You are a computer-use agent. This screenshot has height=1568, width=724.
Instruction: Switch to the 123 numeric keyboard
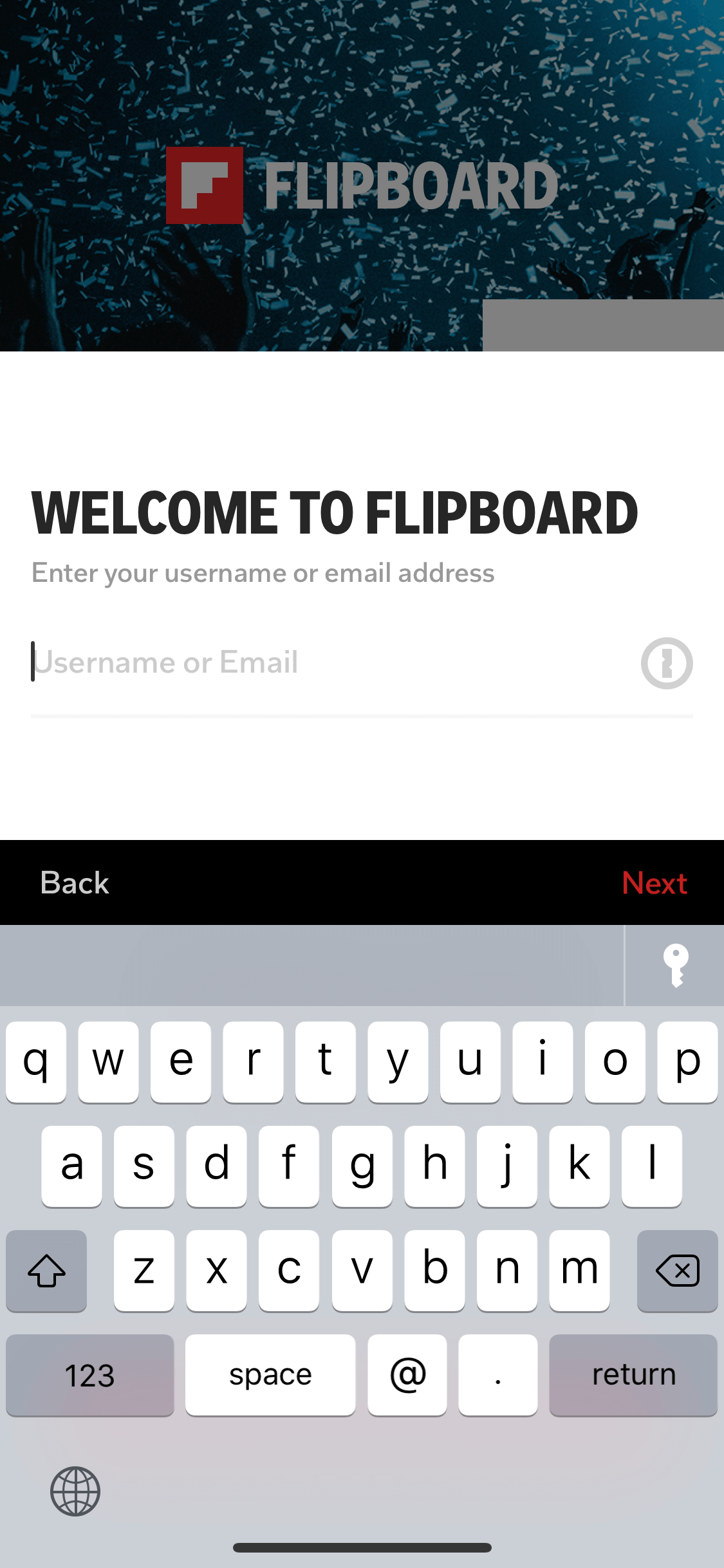[x=90, y=1375]
